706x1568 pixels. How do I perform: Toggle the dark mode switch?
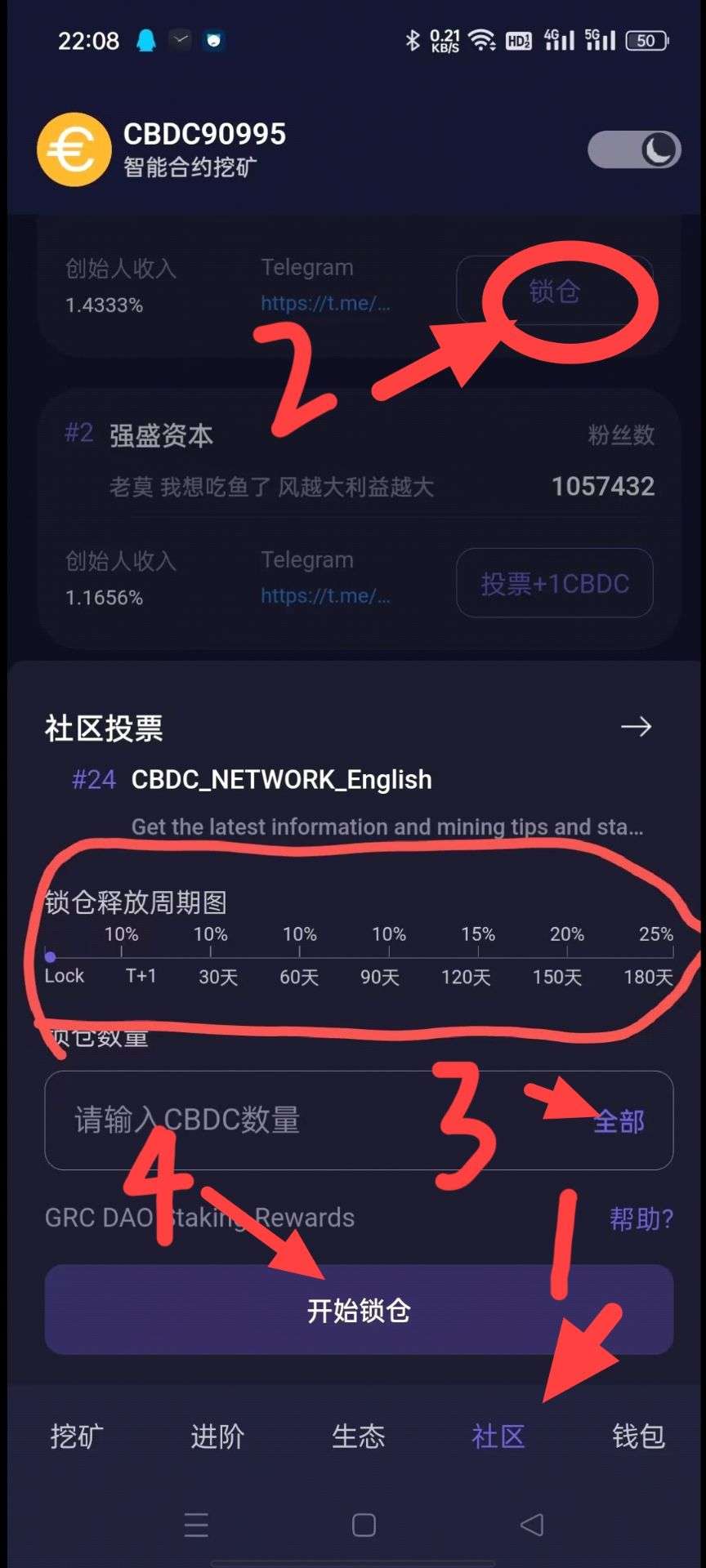click(634, 150)
